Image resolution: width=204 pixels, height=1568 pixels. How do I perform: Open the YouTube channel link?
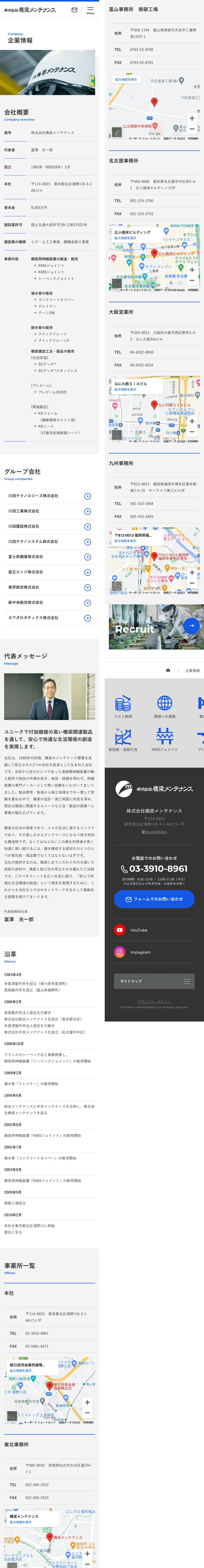pyautogui.click(x=139, y=930)
